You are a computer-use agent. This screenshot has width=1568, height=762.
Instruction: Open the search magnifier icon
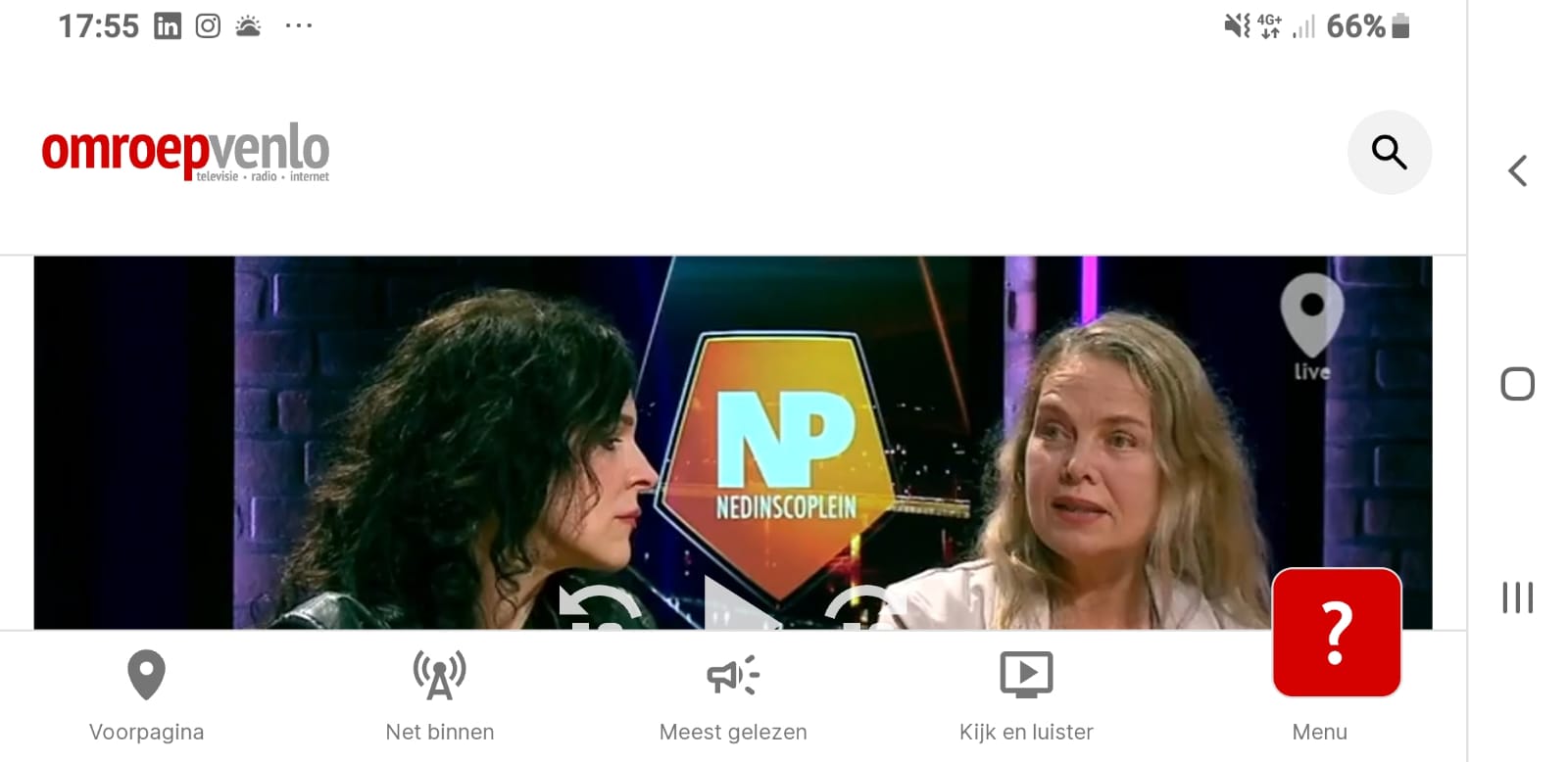point(1389,153)
